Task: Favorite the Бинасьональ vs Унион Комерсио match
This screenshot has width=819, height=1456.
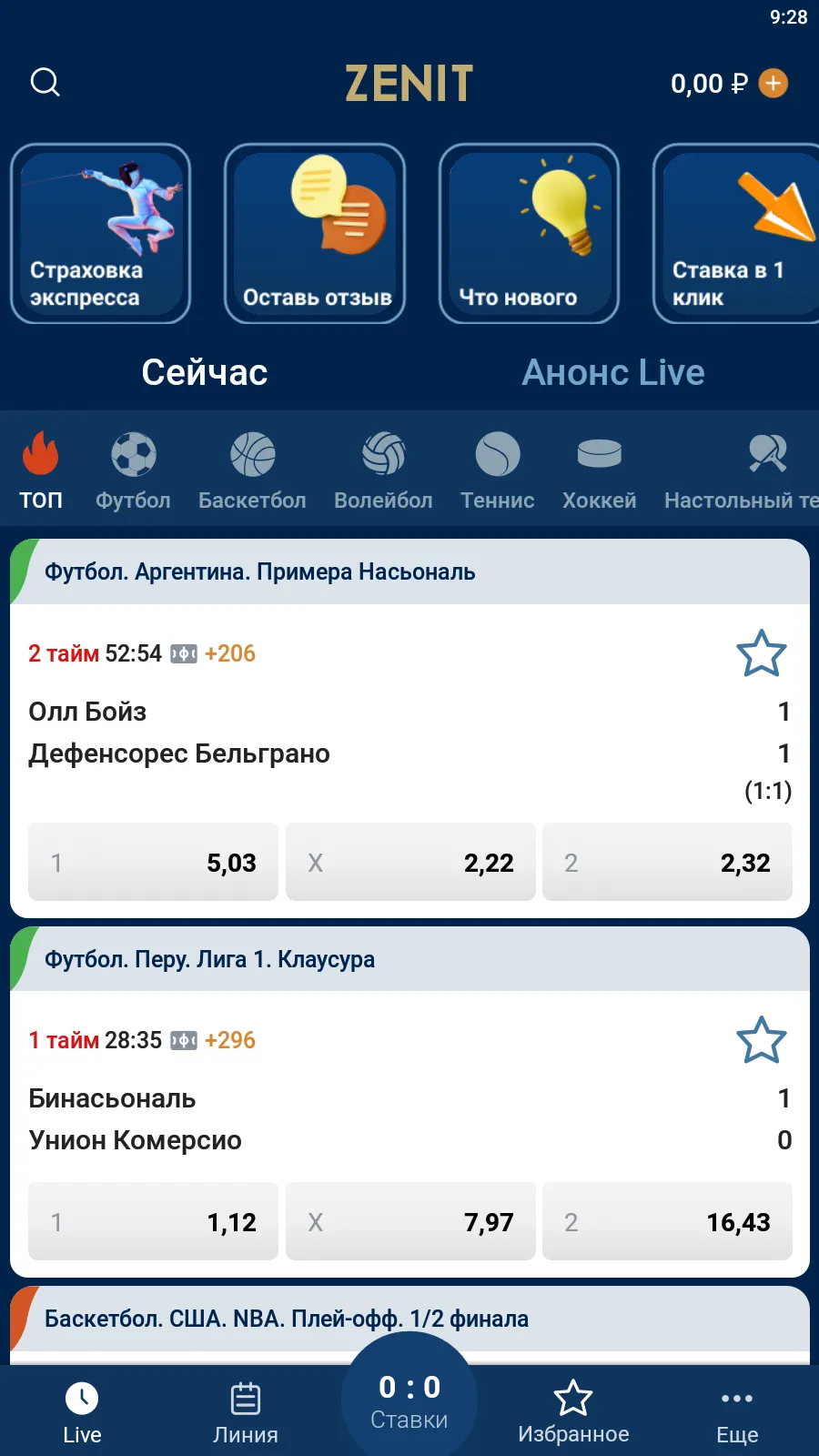Action: 761,1040
